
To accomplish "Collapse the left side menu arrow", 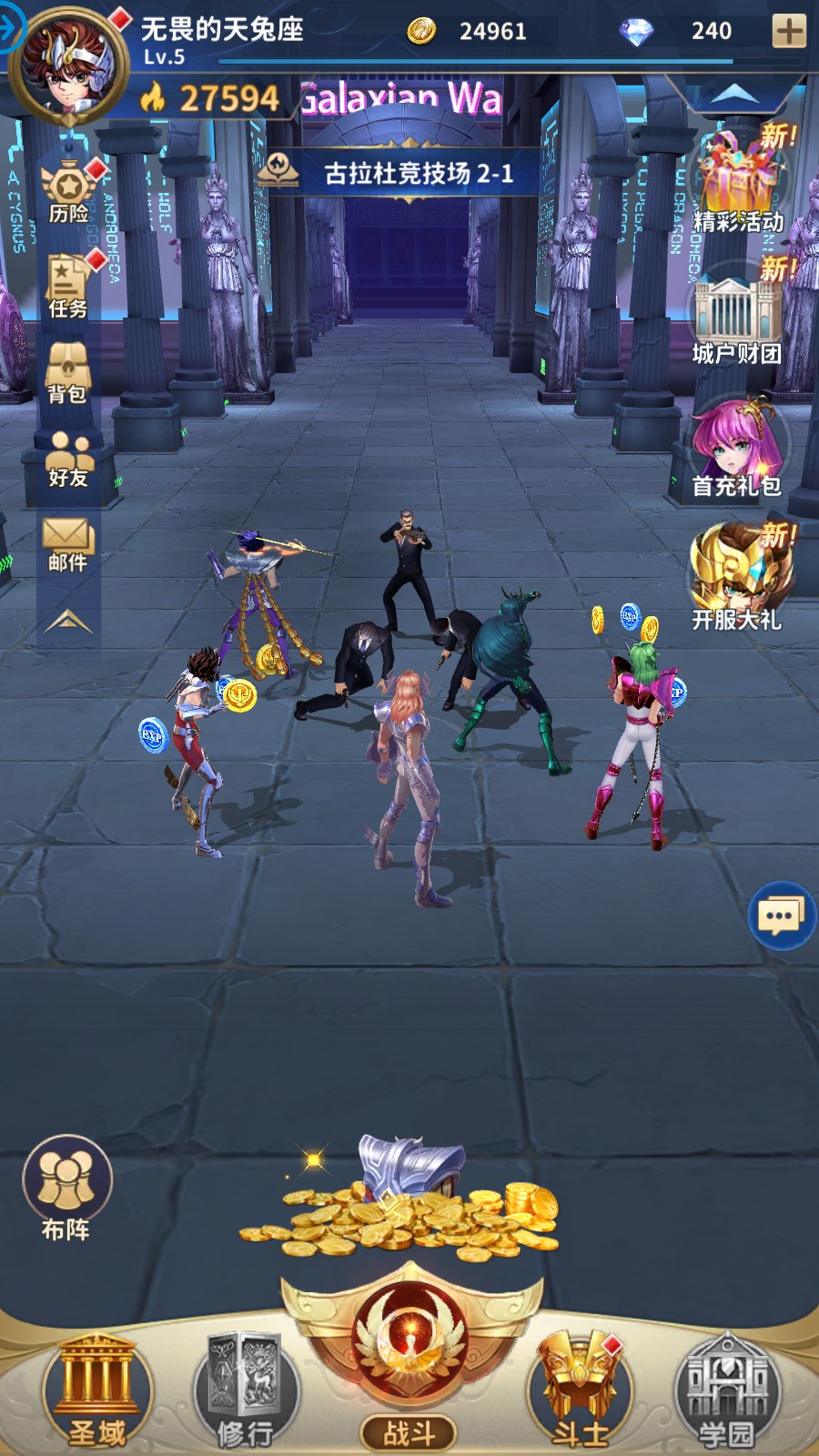I will point(68,622).
